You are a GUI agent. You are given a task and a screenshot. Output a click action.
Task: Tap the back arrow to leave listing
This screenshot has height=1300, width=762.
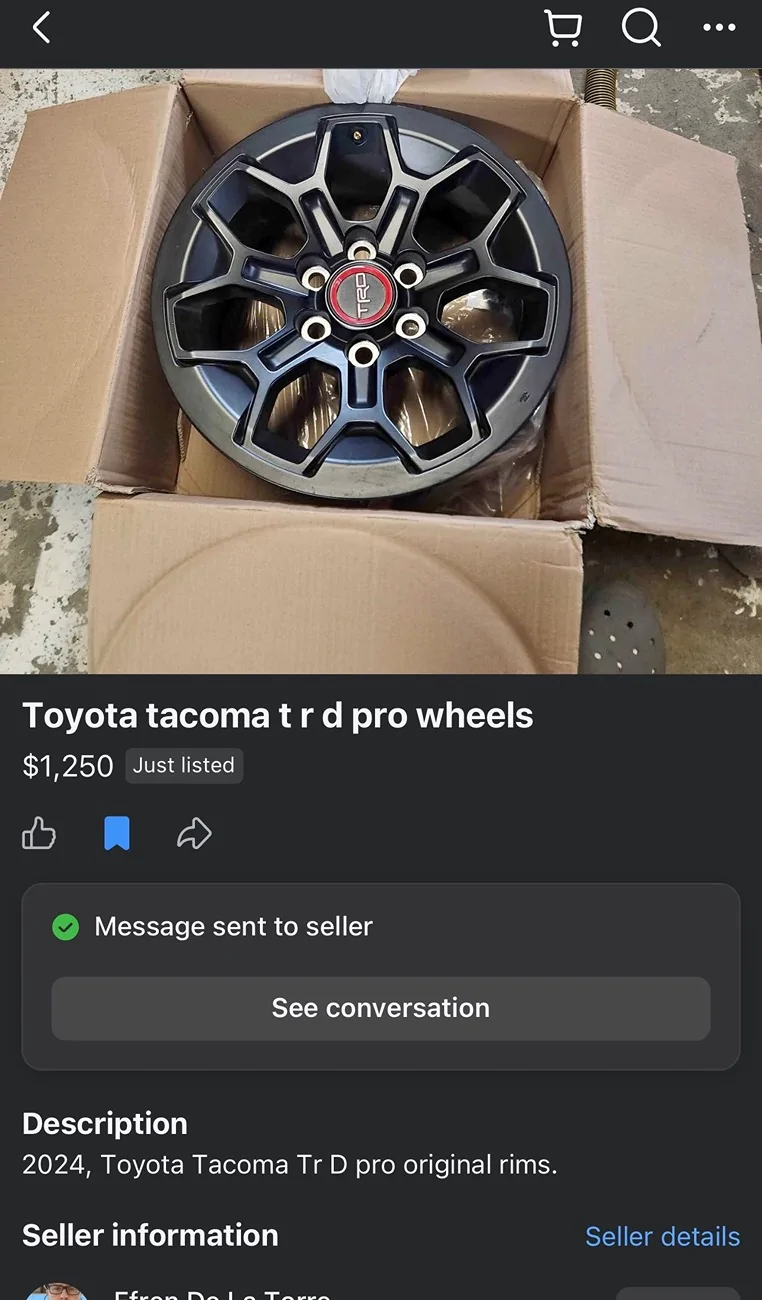pos(41,28)
